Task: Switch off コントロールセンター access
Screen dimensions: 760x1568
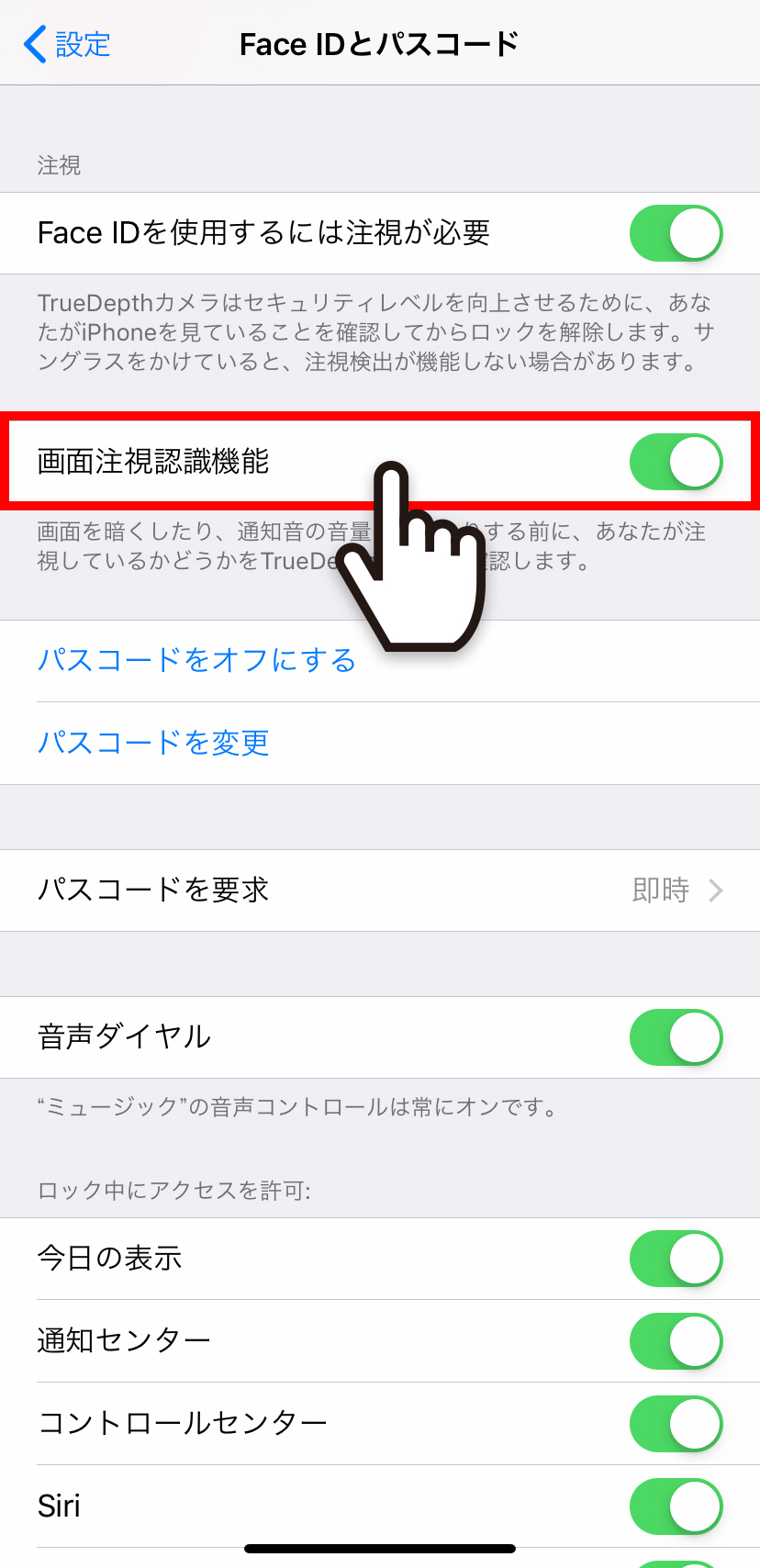Action: click(x=676, y=1424)
